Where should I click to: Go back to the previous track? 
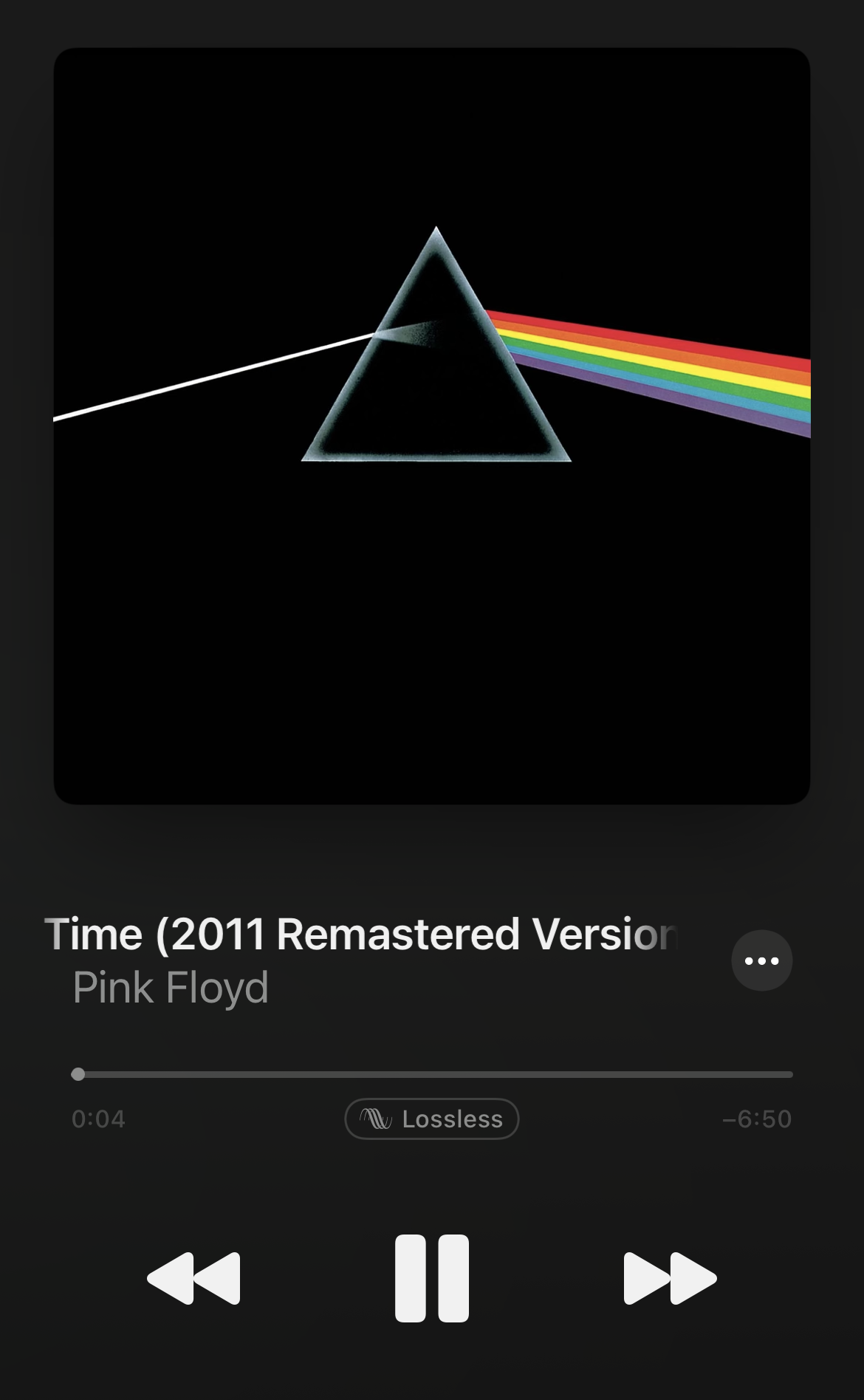[194, 1277]
